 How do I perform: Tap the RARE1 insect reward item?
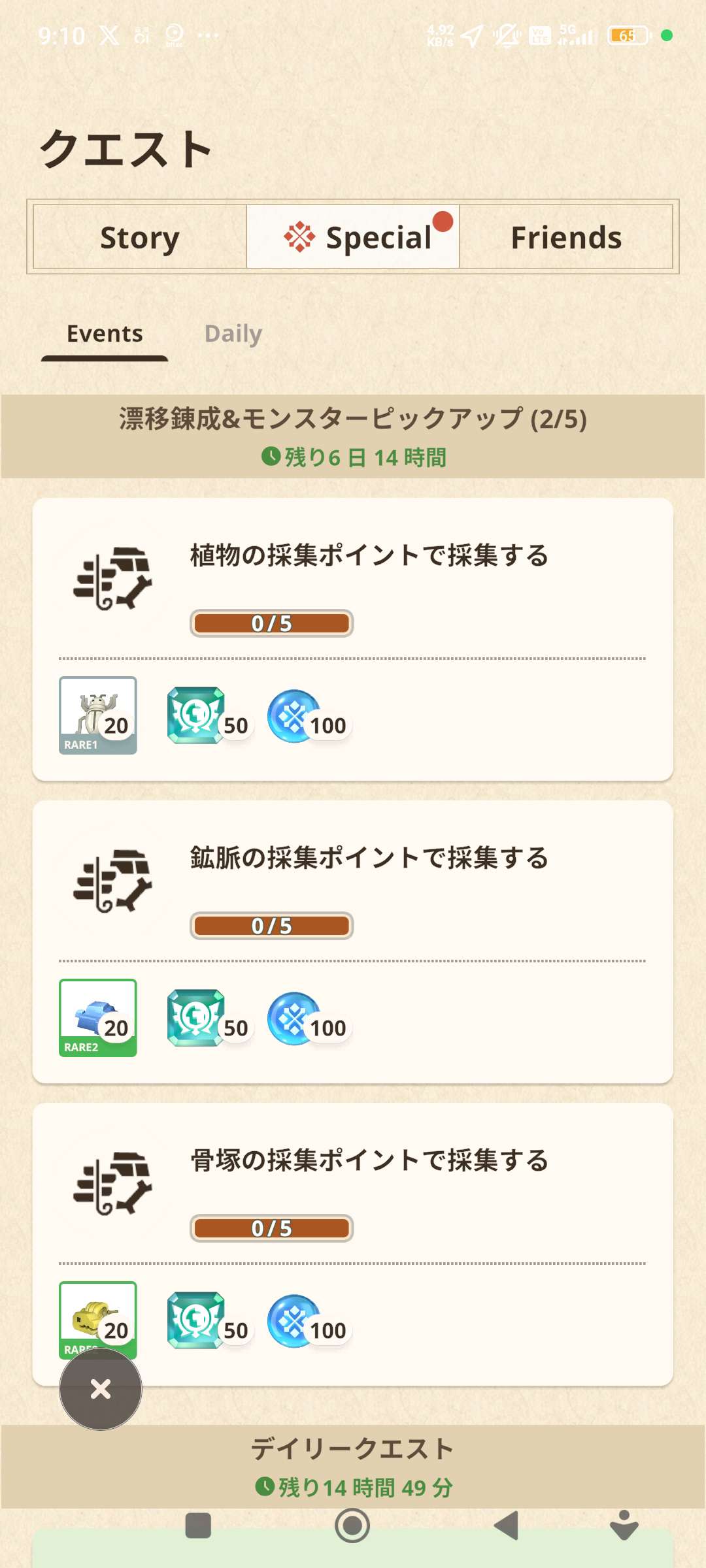[x=98, y=715]
